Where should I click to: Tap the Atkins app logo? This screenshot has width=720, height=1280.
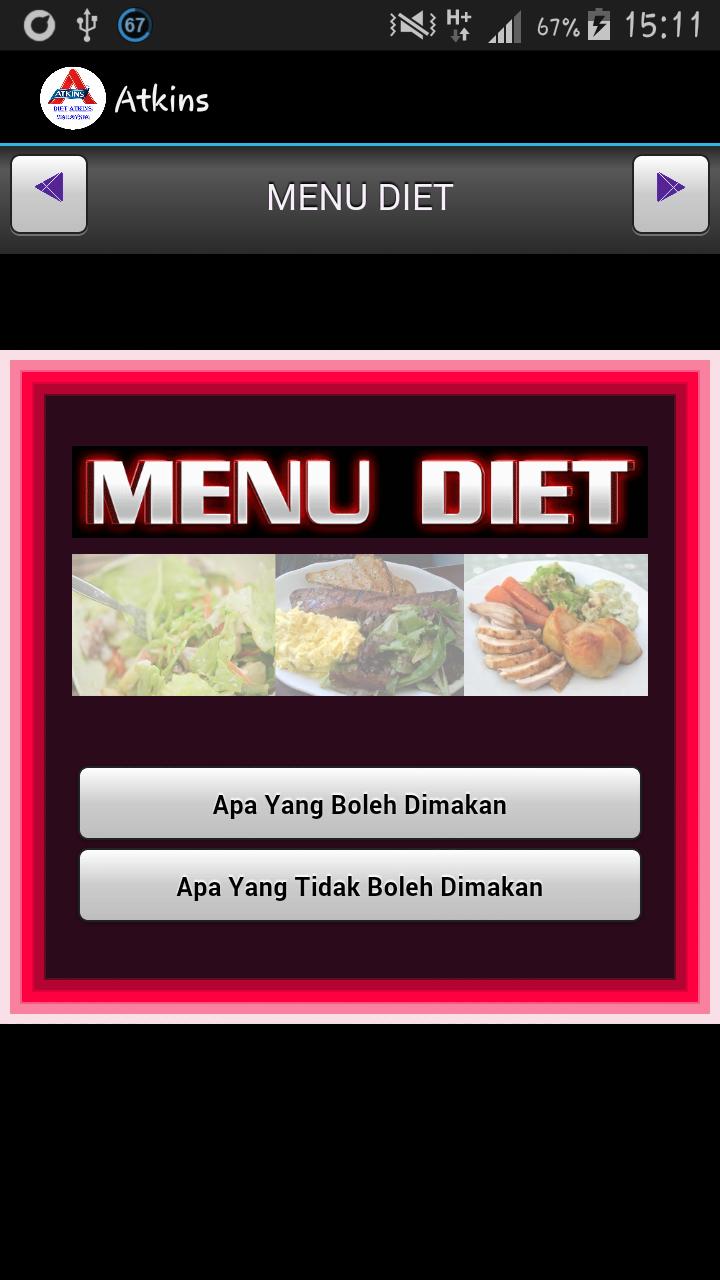coord(73,98)
